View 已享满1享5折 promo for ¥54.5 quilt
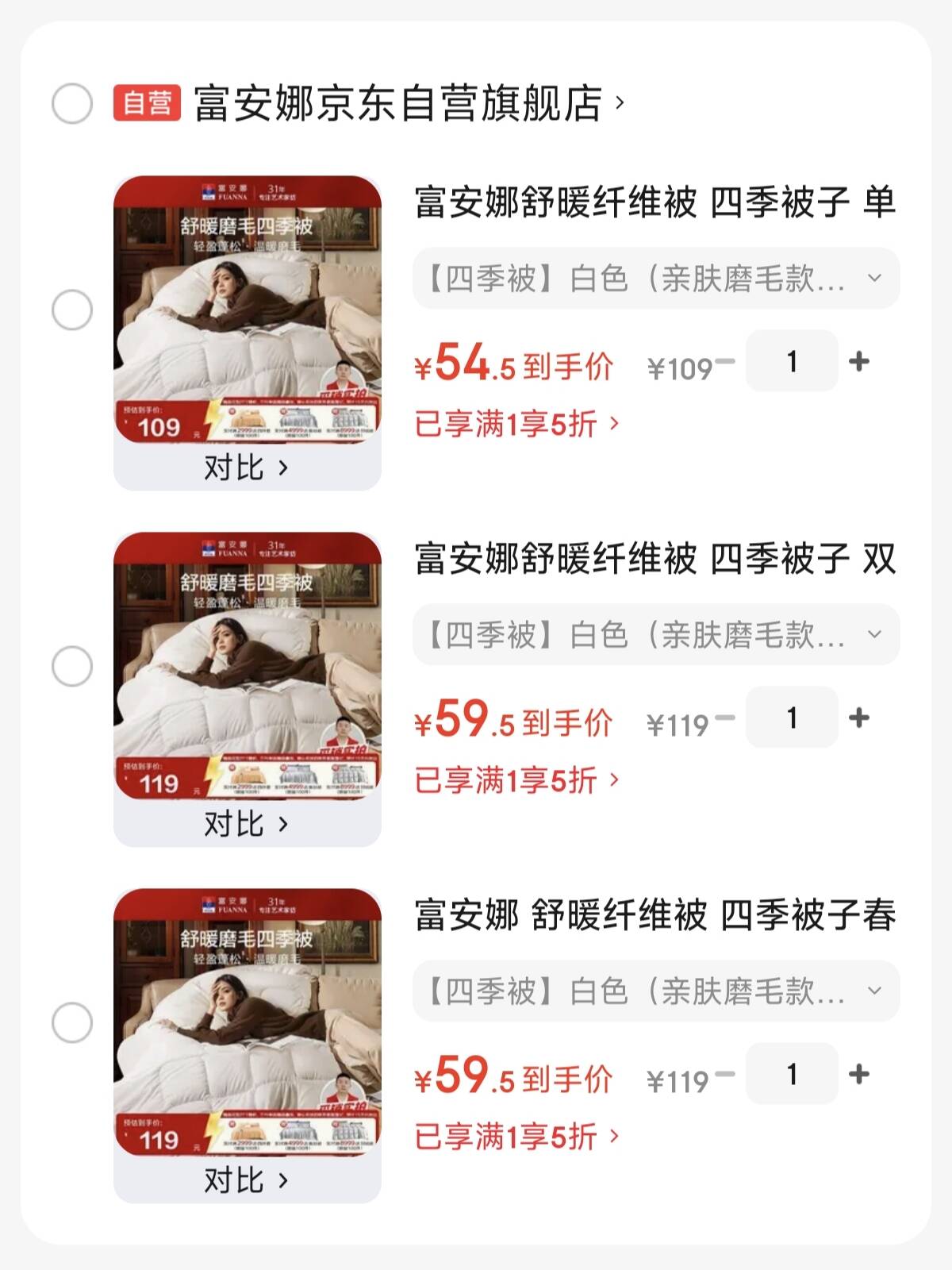 click(516, 424)
